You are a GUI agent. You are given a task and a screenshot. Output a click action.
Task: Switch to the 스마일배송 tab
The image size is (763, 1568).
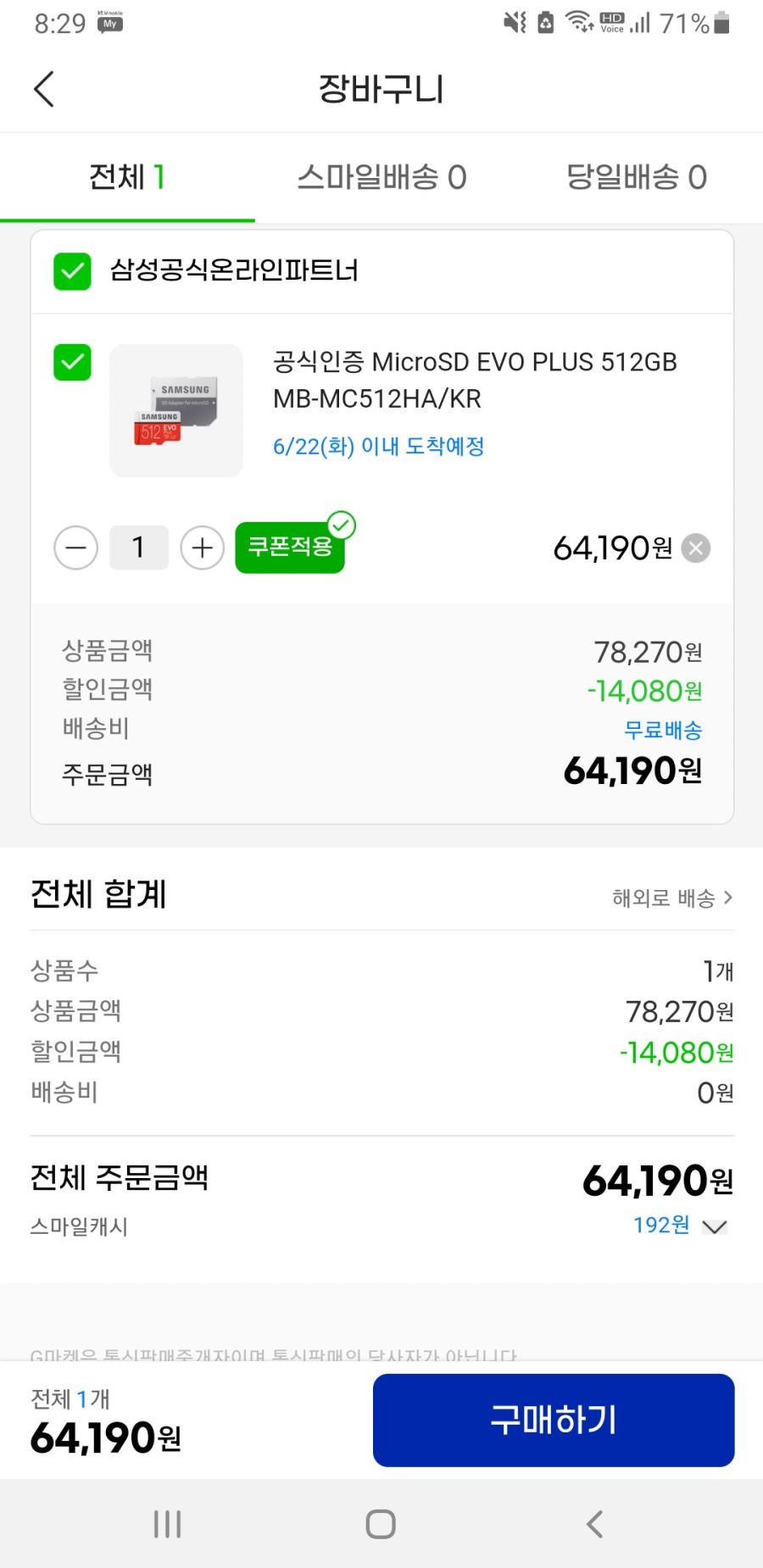click(381, 177)
